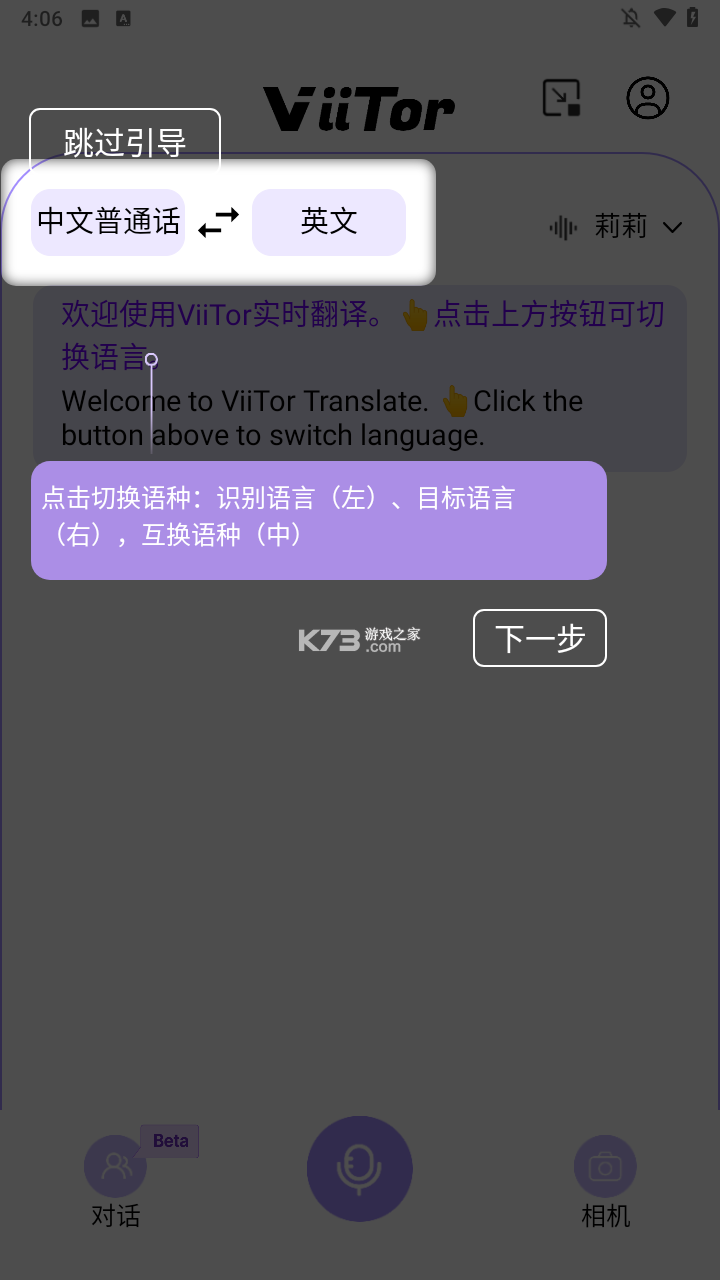
Task: Tap the microphone record button
Action: pyautogui.click(x=360, y=1168)
